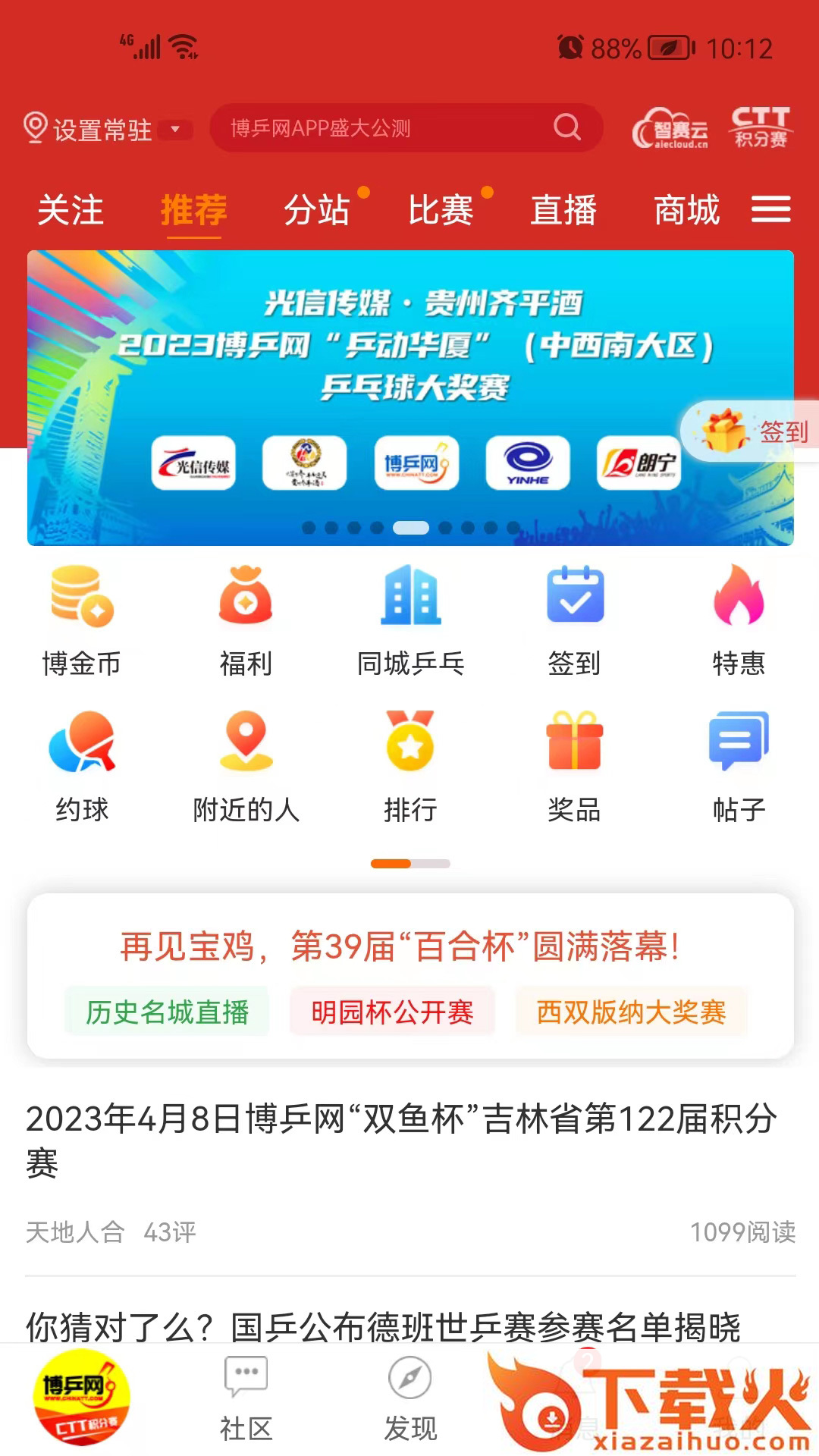The height and width of the screenshot is (1456, 819).
Task: Open CTT积分赛 from the top bar
Action: pyautogui.click(x=761, y=127)
